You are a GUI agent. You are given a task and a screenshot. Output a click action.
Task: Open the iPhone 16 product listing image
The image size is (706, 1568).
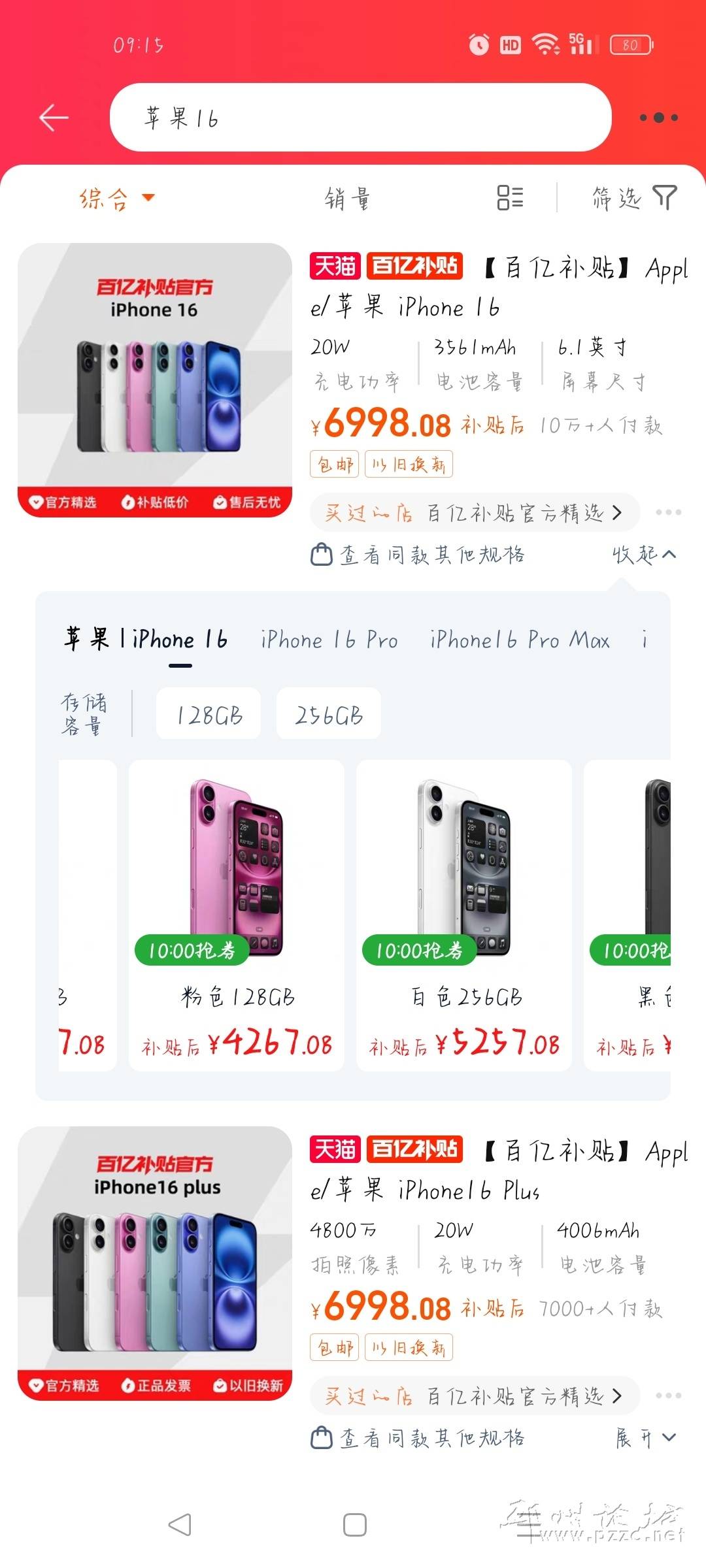[x=155, y=380]
